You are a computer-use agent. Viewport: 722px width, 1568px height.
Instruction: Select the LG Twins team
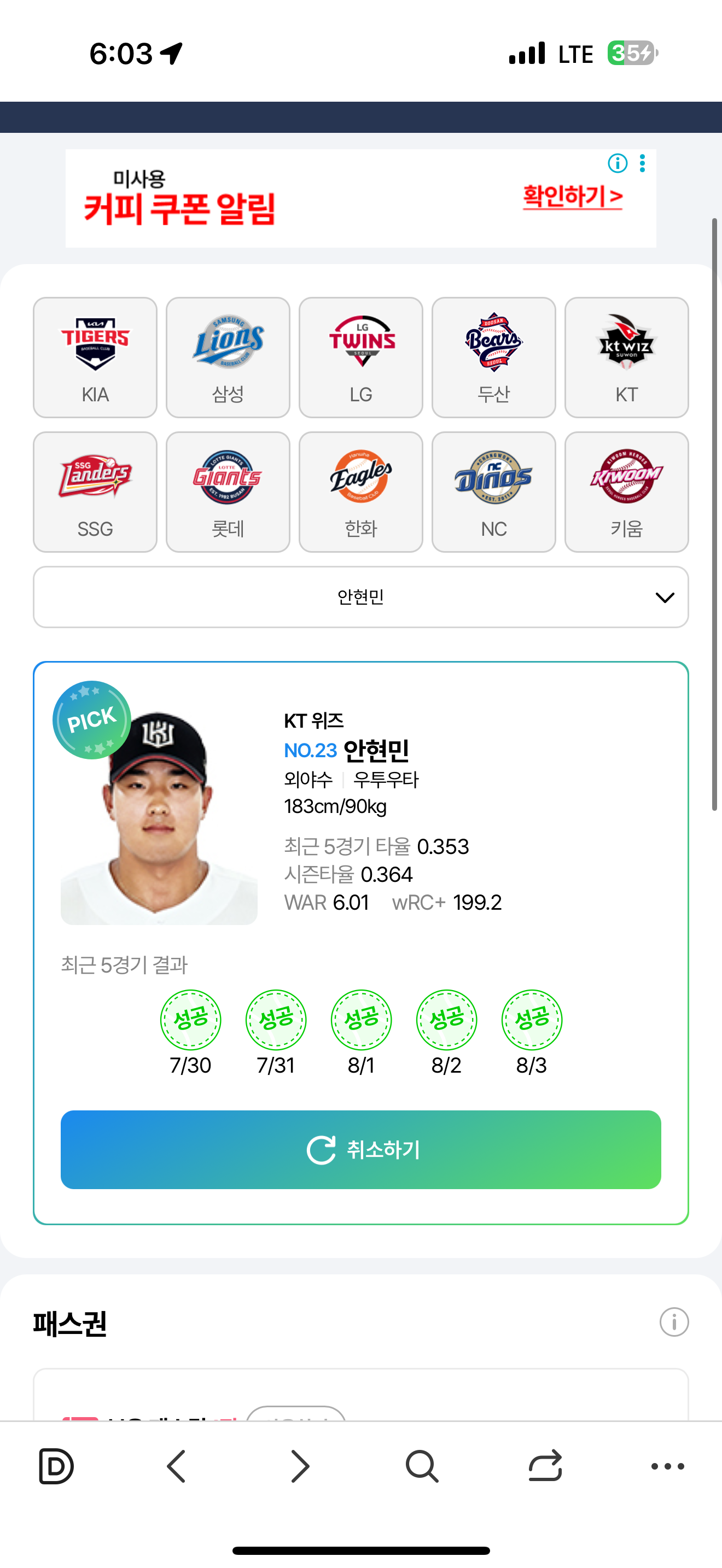tap(360, 358)
